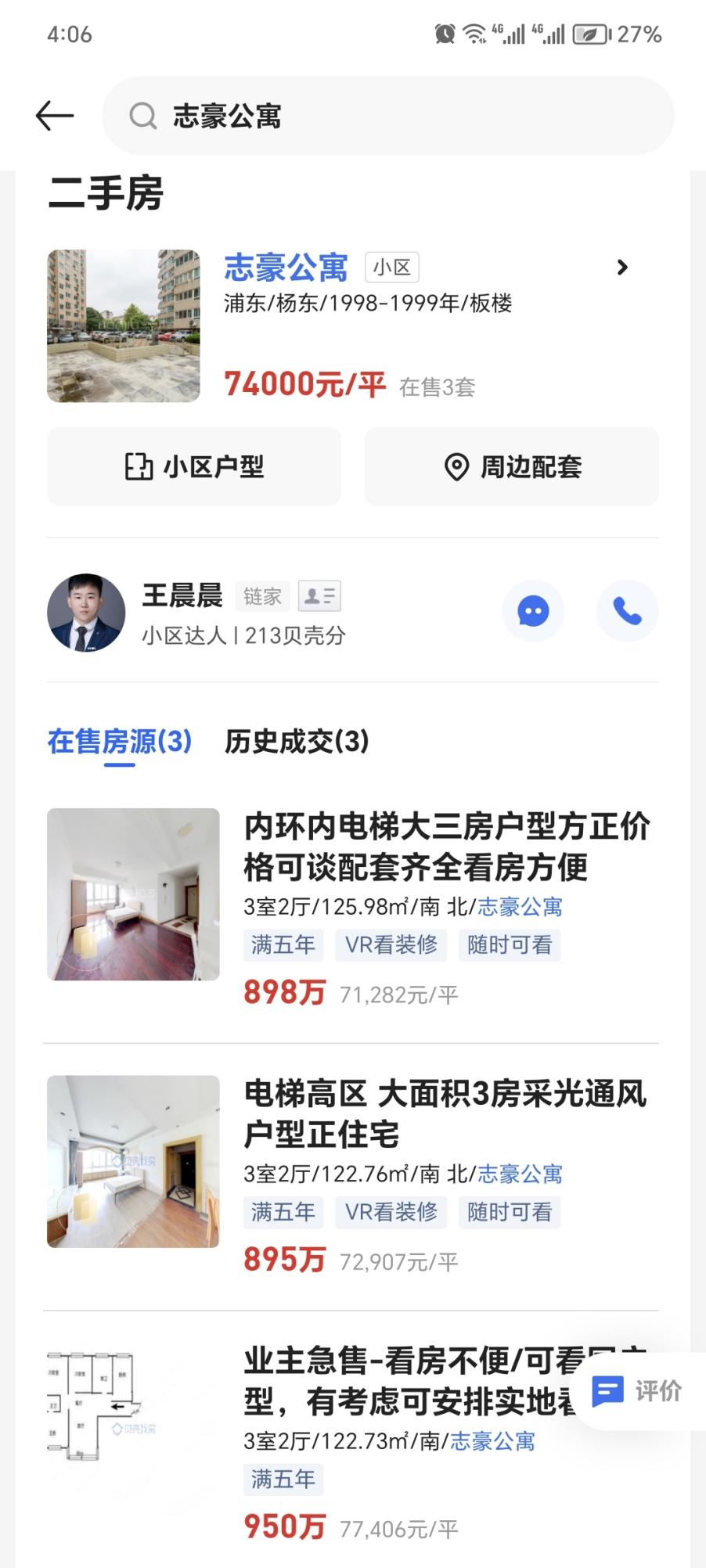The height and width of the screenshot is (1568, 706).
Task: Tap the 随时可看 tag on the second listing
Action: (509, 1212)
